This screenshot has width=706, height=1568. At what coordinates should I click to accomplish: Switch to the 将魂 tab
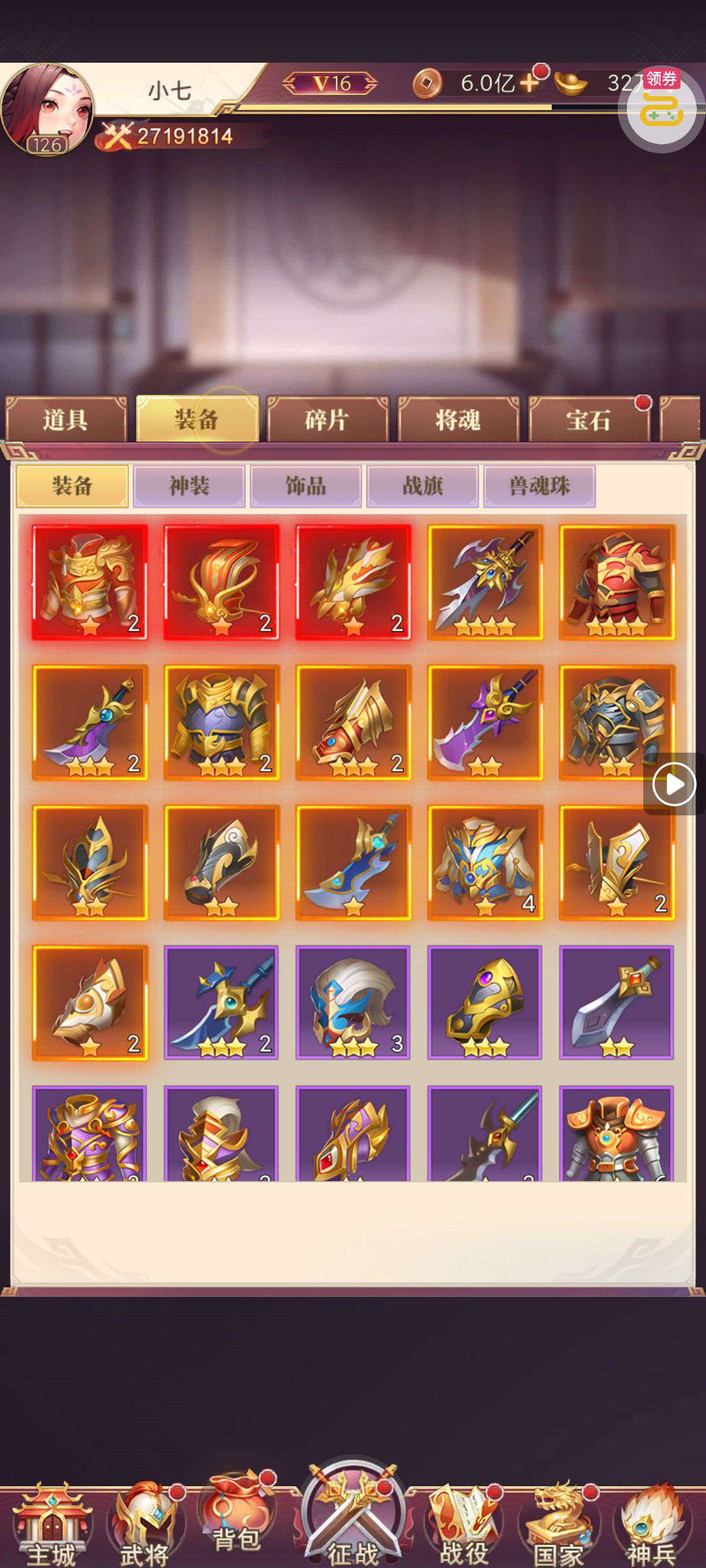pos(458,419)
